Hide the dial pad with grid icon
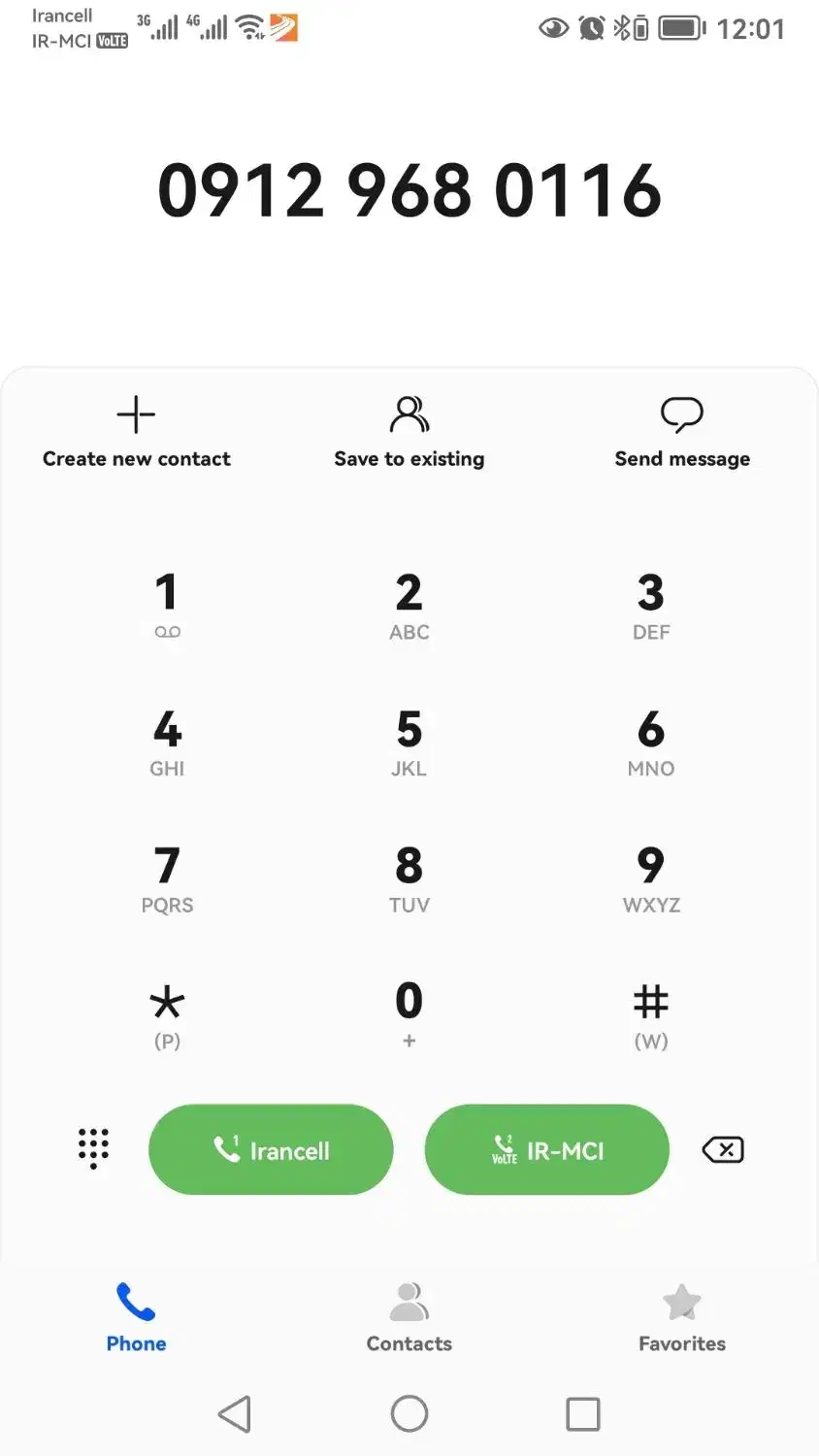 (x=93, y=1149)
